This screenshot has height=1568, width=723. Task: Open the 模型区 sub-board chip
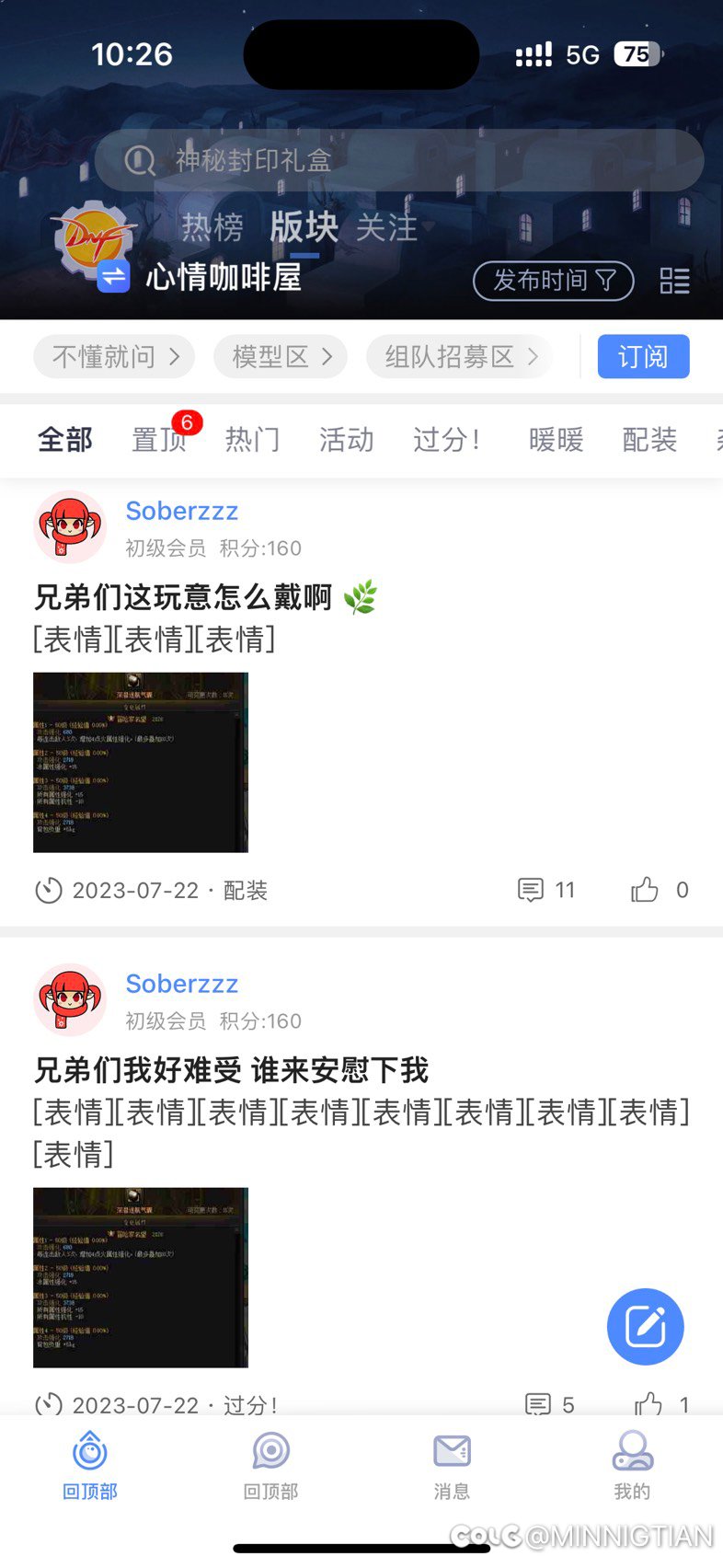281,357
